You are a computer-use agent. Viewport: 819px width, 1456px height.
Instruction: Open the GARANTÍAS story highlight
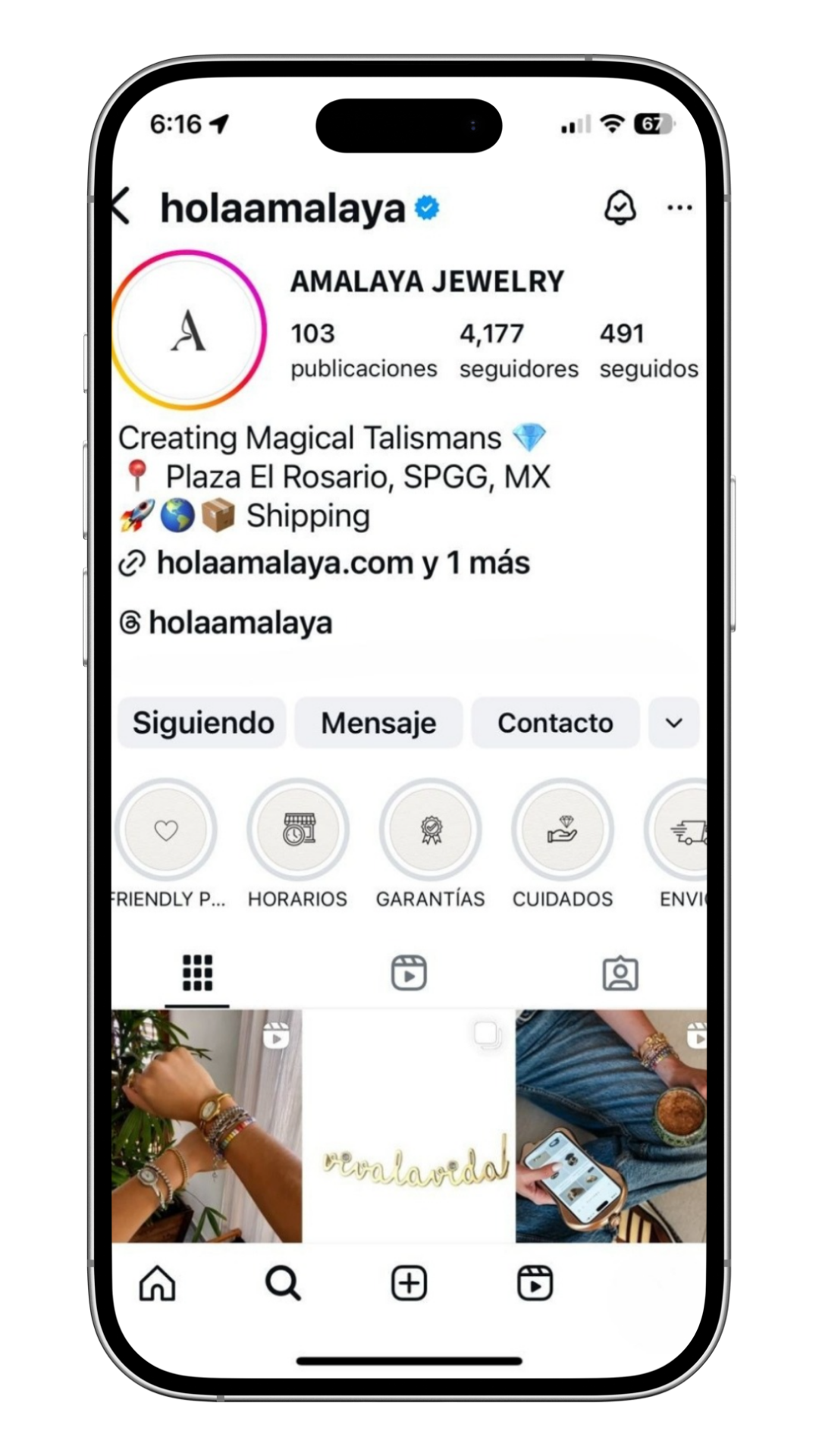pos(430,830)
